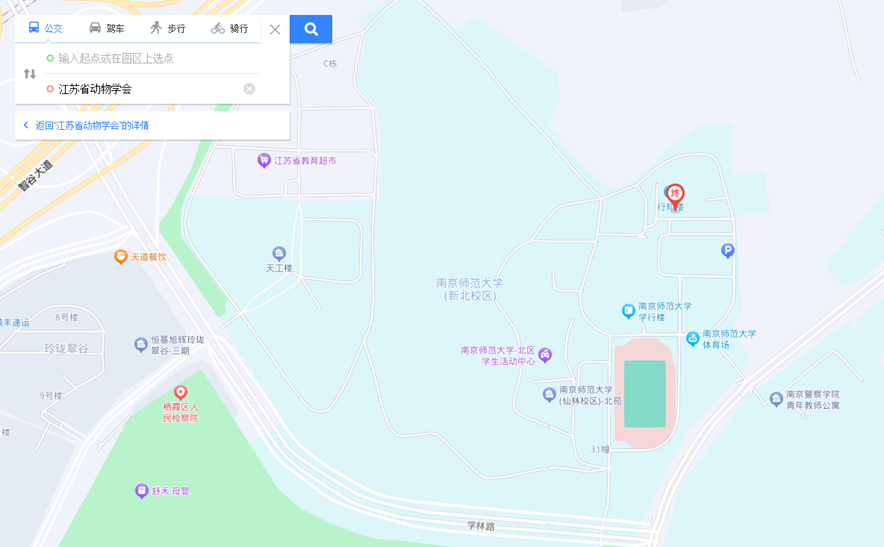The height and width of the screenshot is (547, 884).
Task: Open 南京师范大学体育场 map marker
Action: click(692, 339)
